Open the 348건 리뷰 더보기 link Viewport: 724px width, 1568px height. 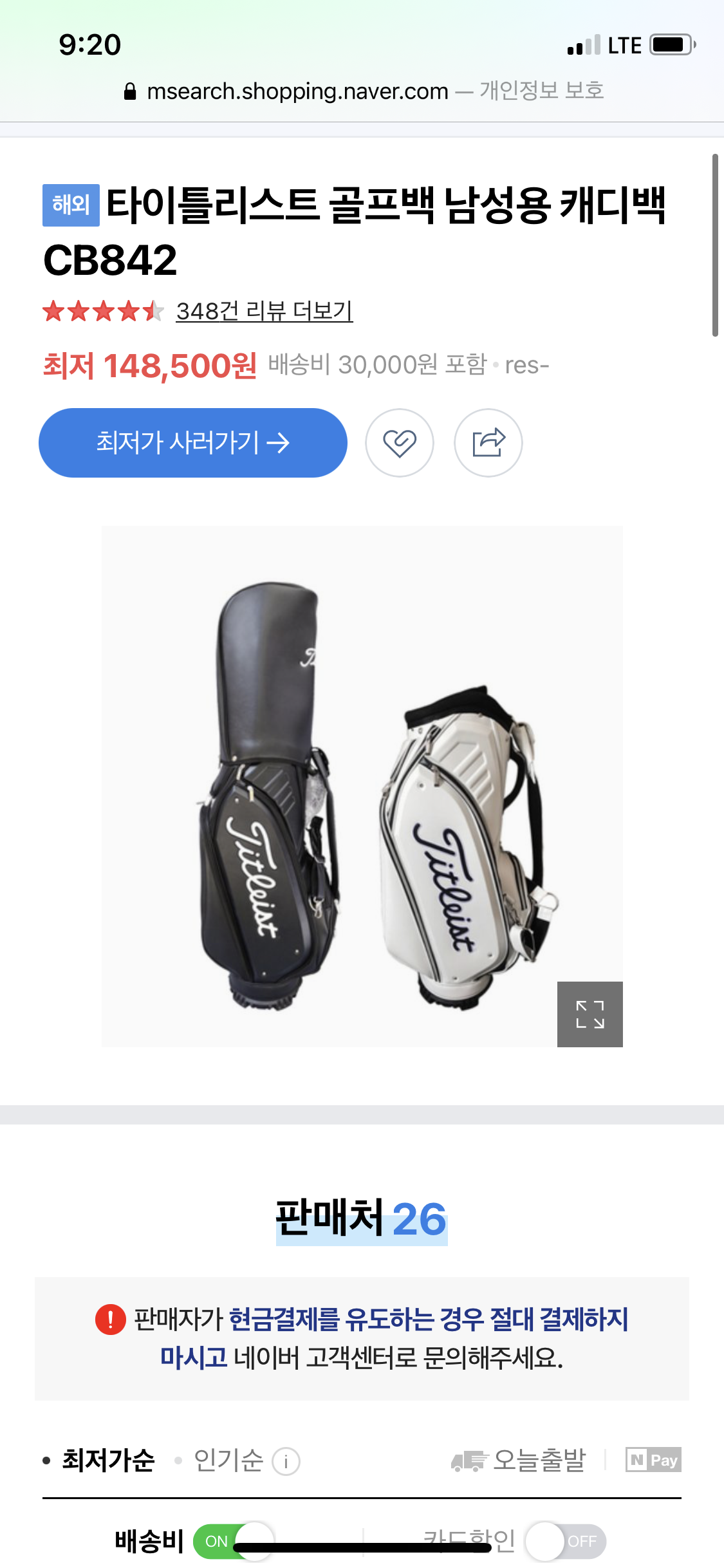[264, 312]
